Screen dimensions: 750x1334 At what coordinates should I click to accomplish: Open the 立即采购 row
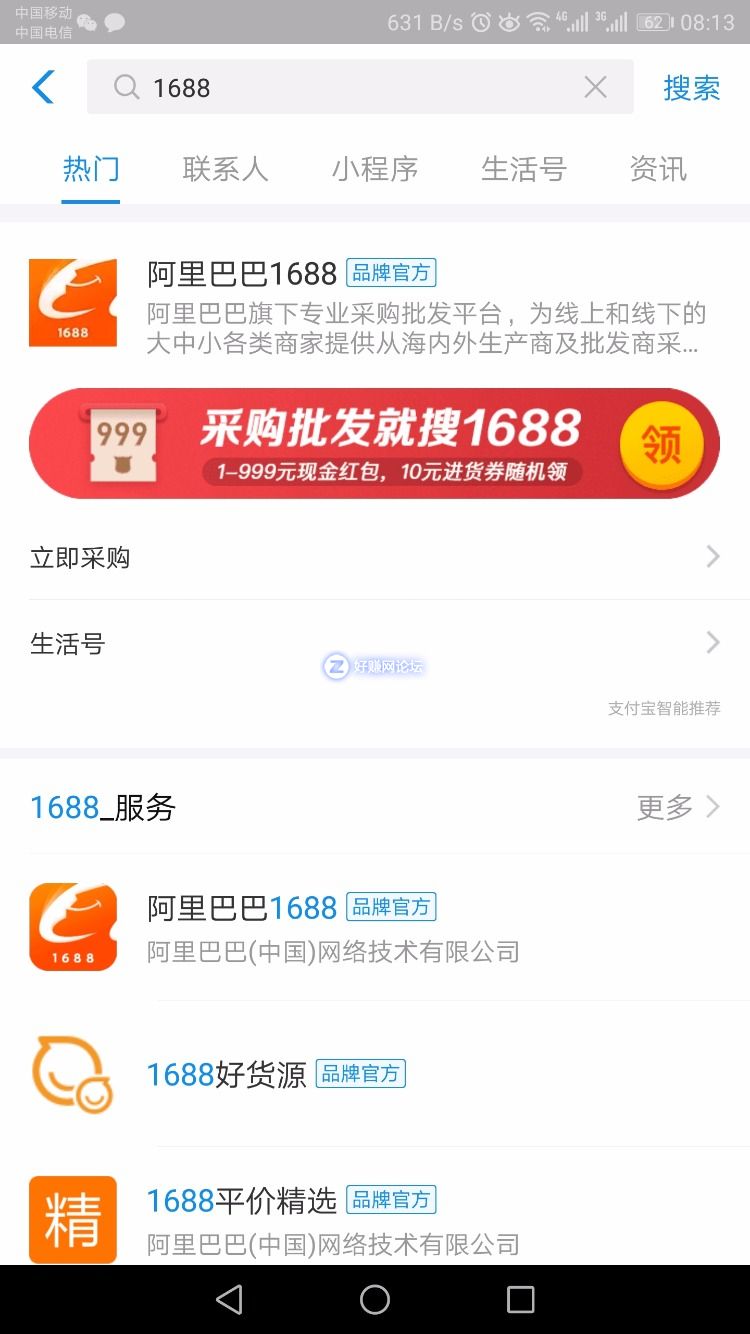tap(375, 557)
